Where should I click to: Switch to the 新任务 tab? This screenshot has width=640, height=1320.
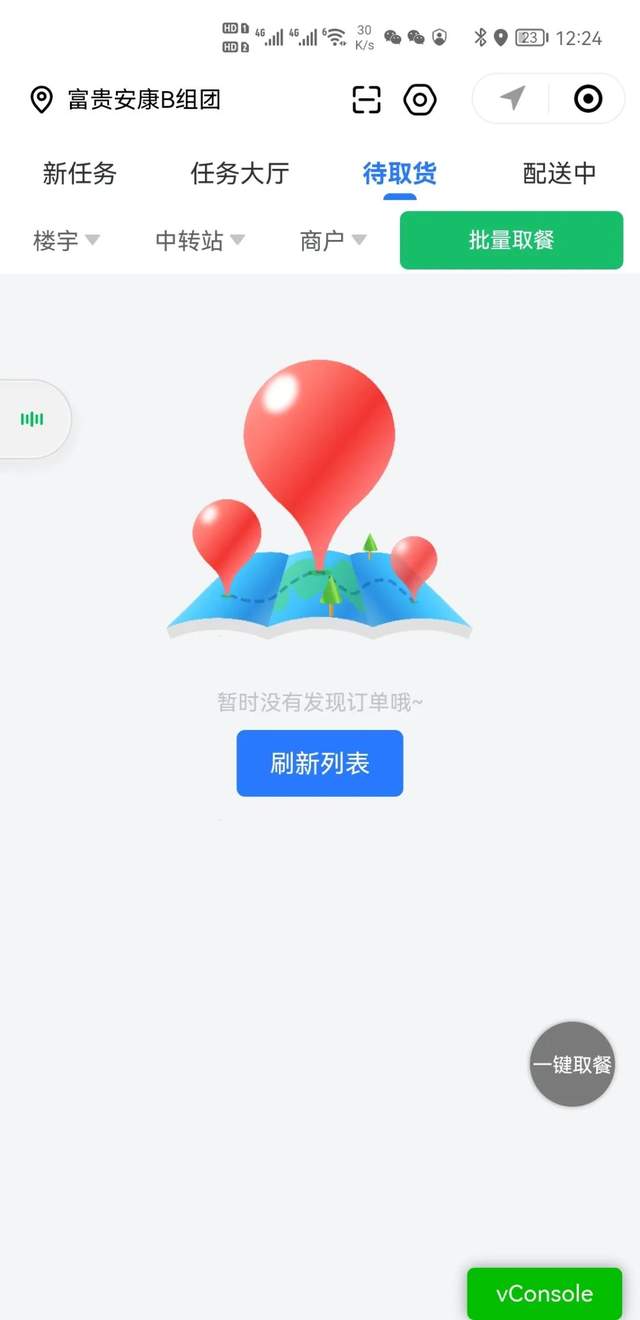pos(80,173)
